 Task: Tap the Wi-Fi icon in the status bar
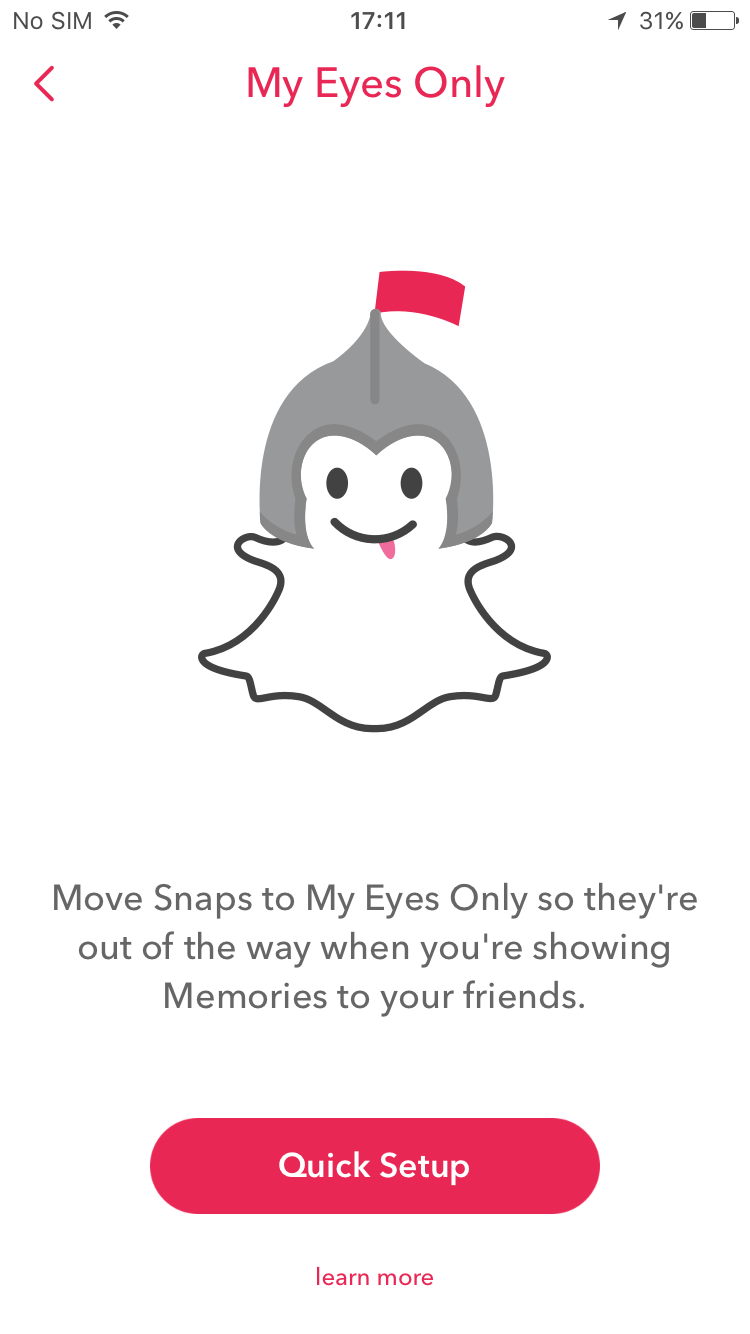click(x=112, y=19)
